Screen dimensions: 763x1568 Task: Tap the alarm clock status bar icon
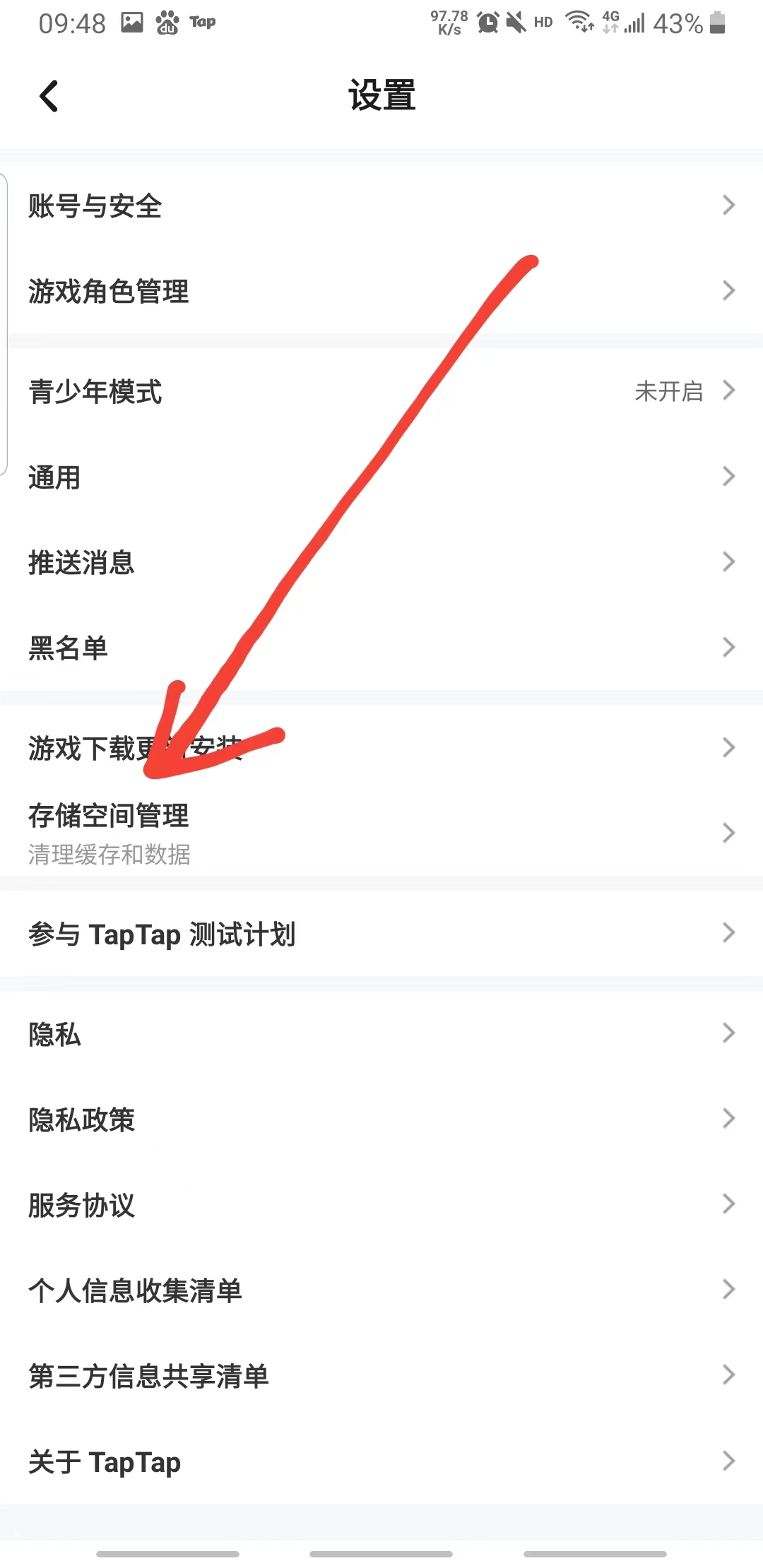point(487,21)
